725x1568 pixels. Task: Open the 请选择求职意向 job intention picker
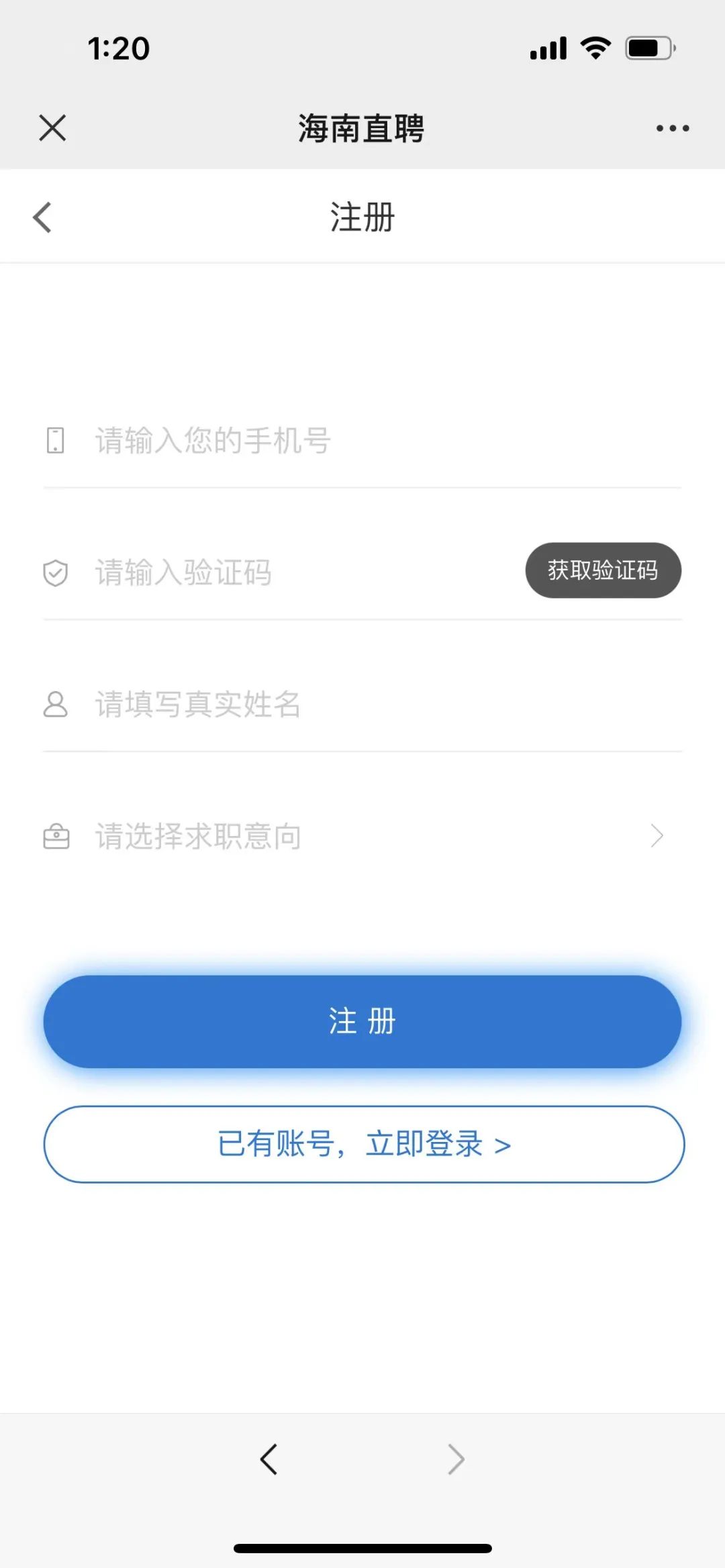point(362,836)
